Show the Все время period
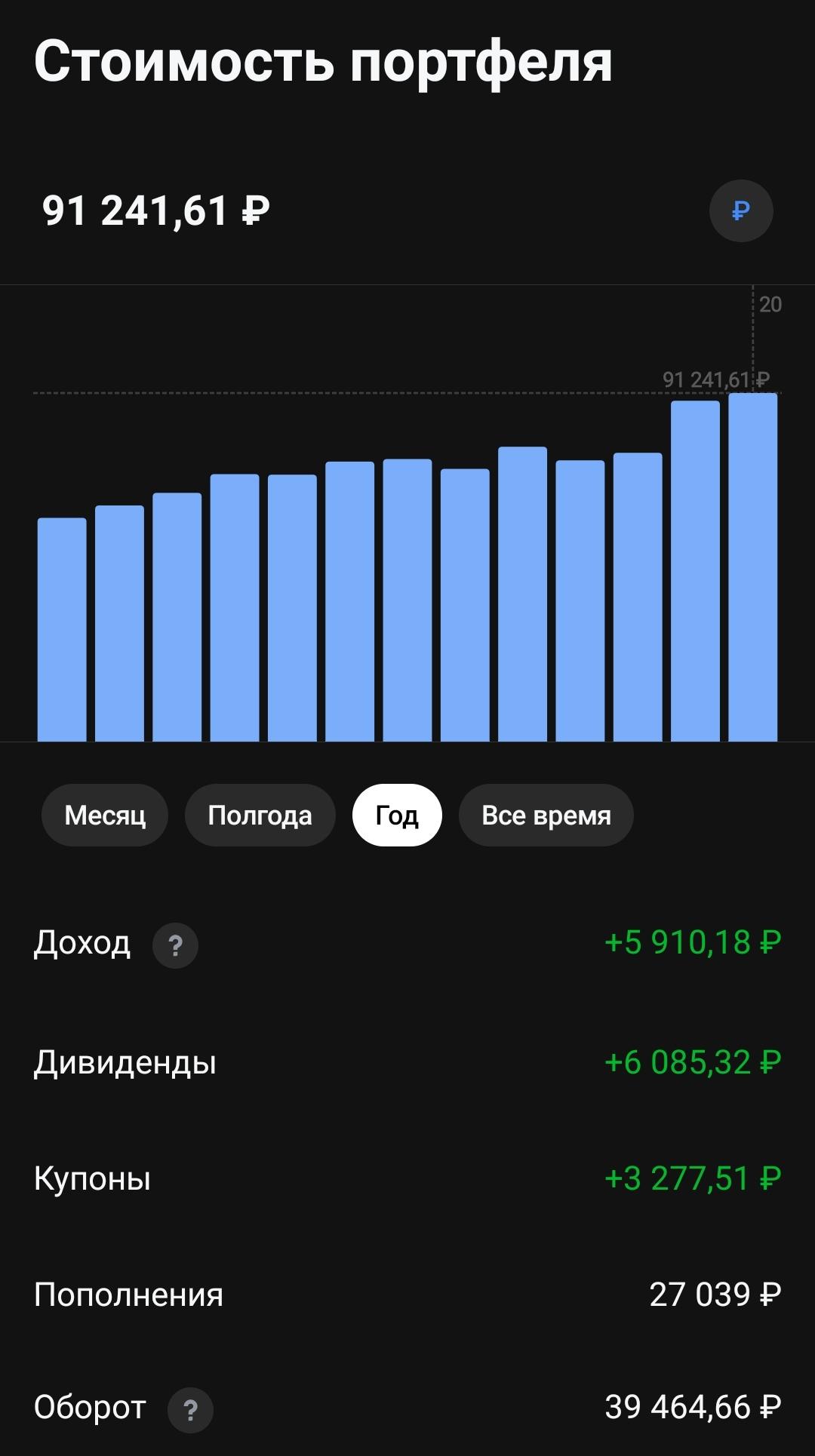The image size is (815, 1456). pyautogui.click(x=546, y=815)
